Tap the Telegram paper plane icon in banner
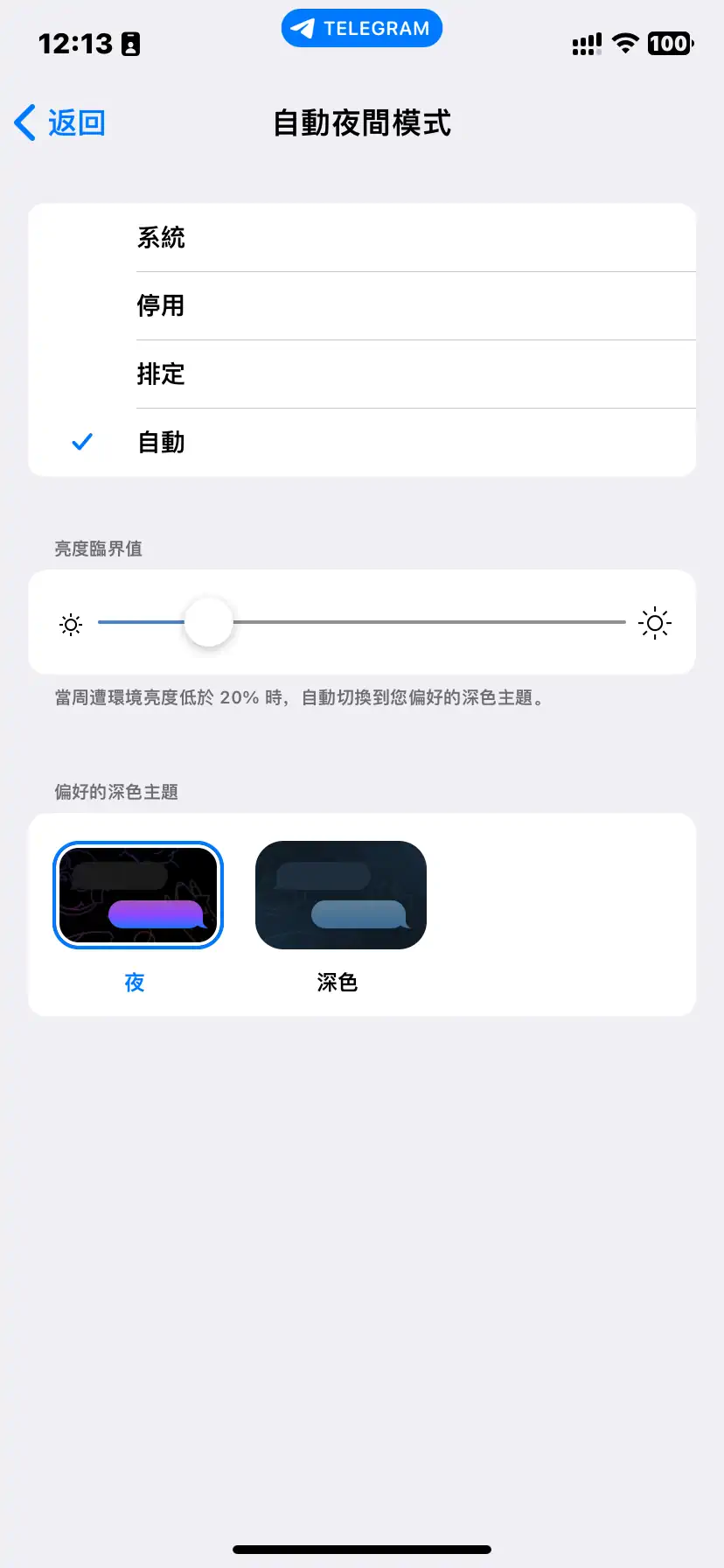Viewport: 724px width, 1568px height. coord(305,27)
